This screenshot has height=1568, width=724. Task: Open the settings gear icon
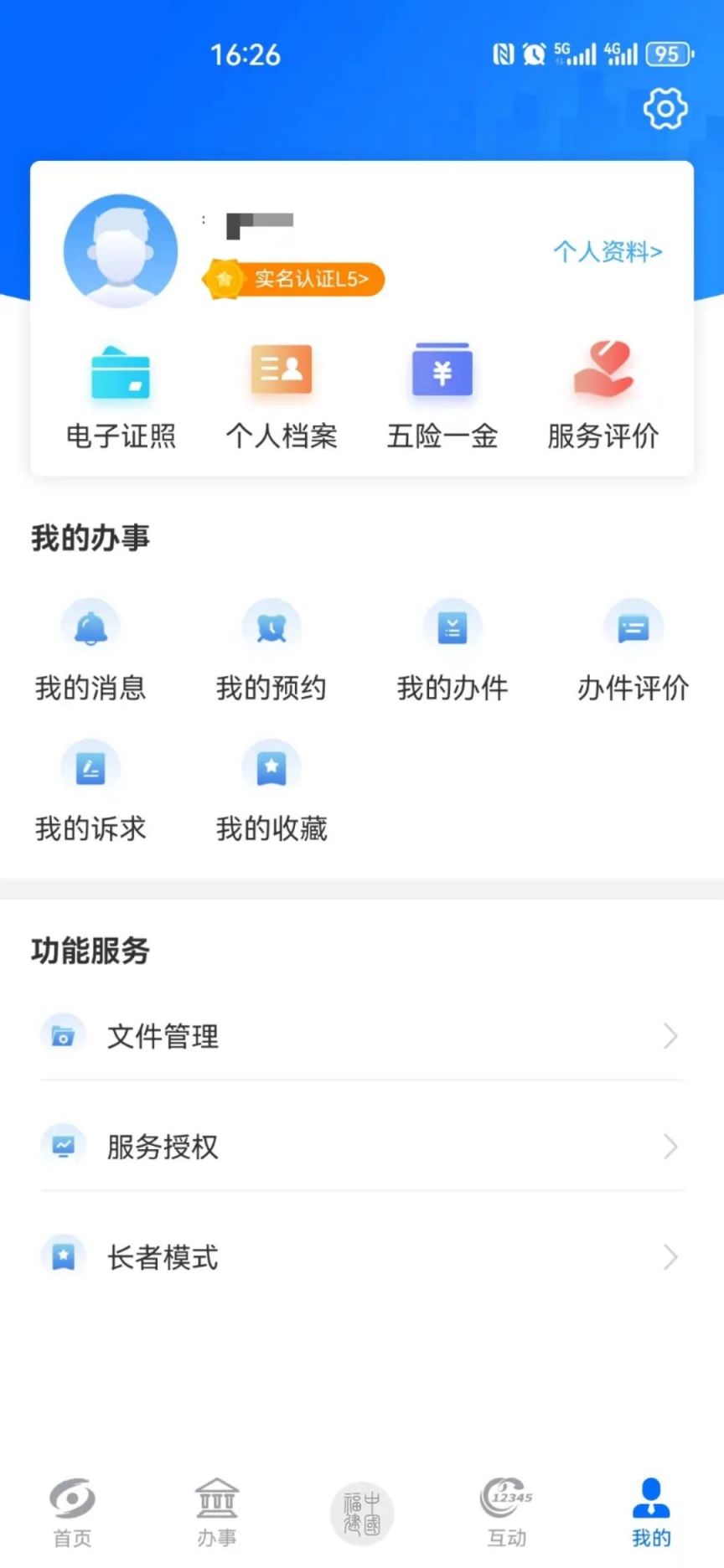[665, 109]
